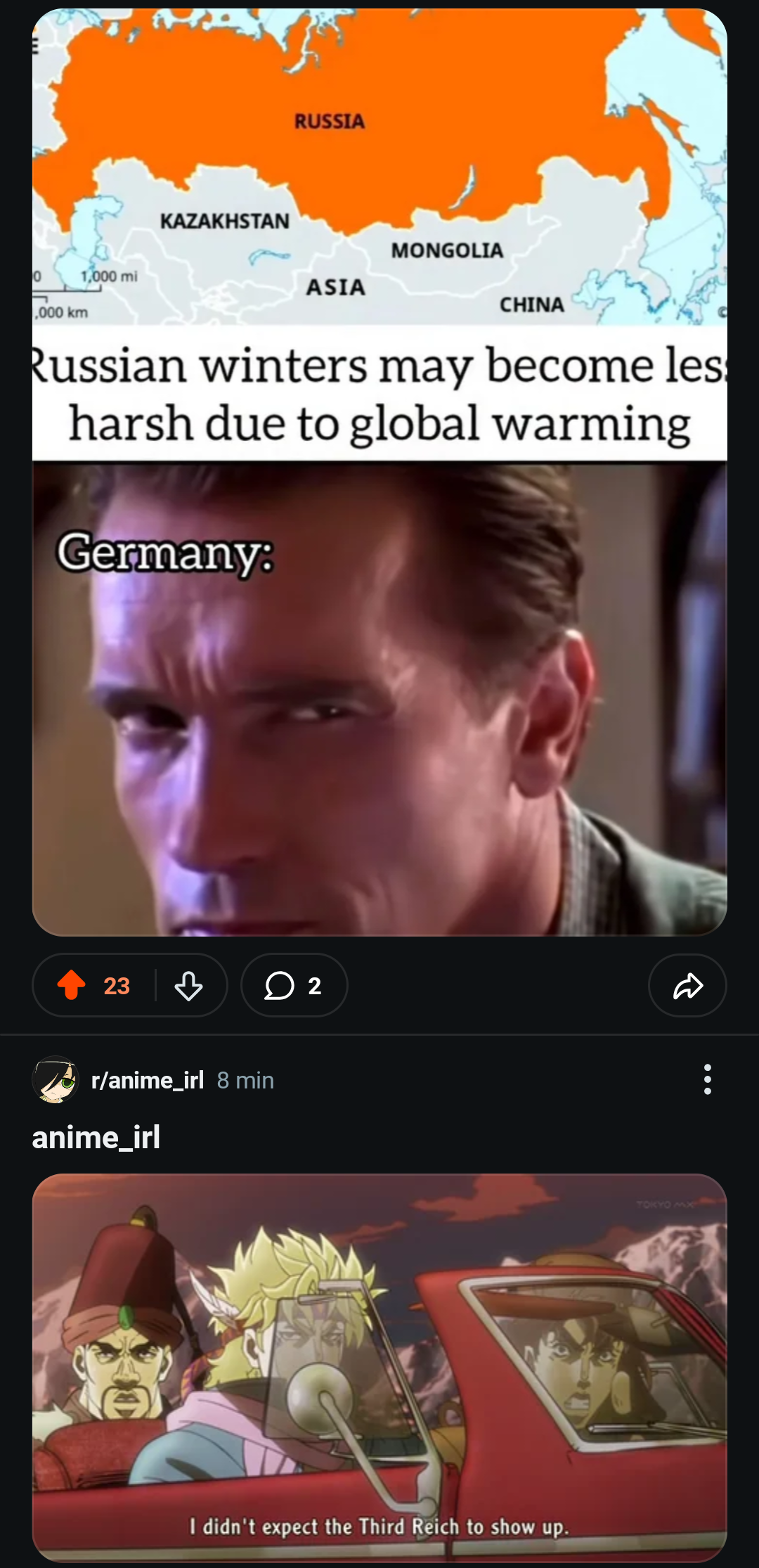Open overflow menu for the anime_irl post

pos(707,1079)
